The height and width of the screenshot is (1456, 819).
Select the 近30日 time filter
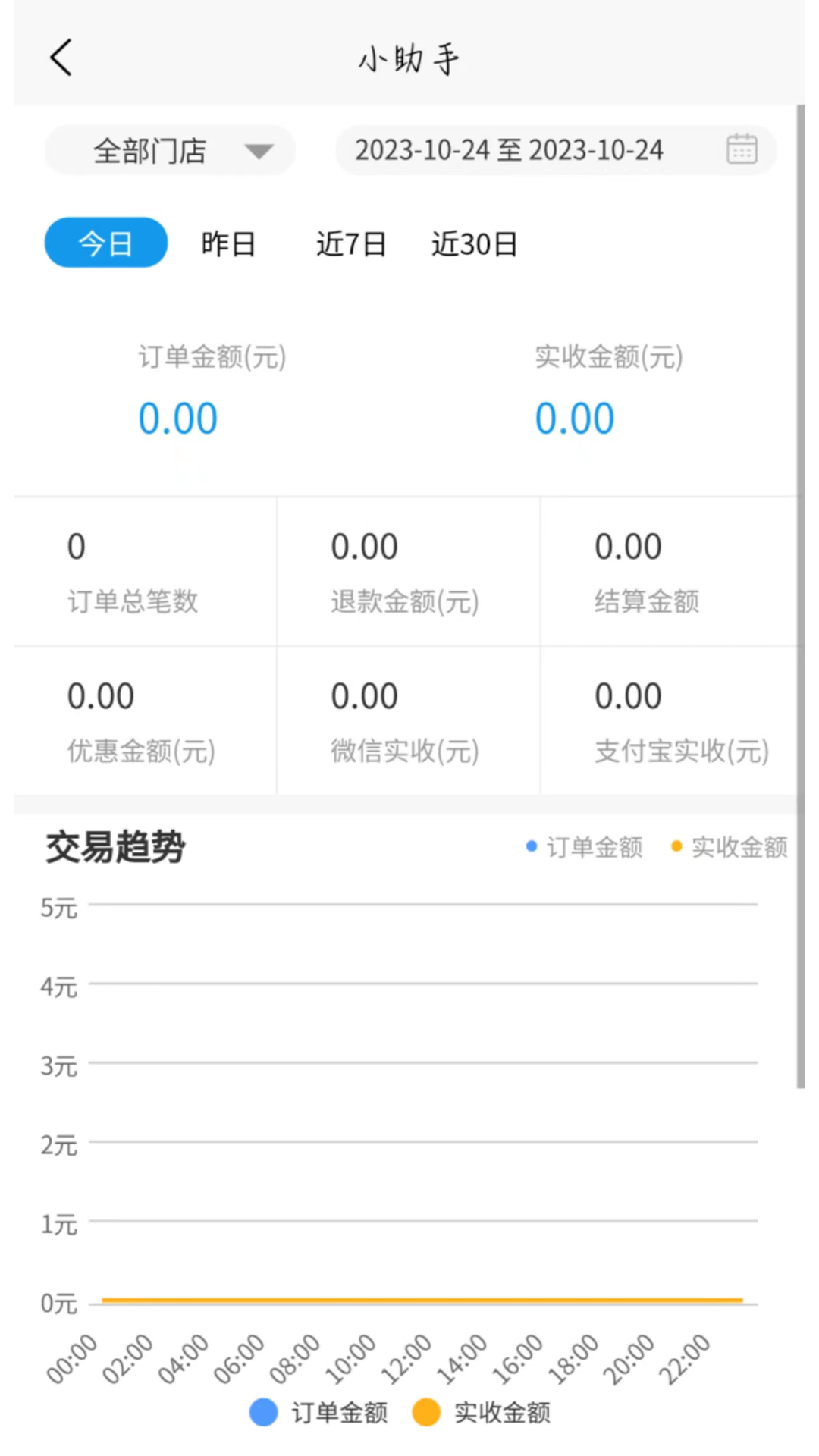coord(473,243)
